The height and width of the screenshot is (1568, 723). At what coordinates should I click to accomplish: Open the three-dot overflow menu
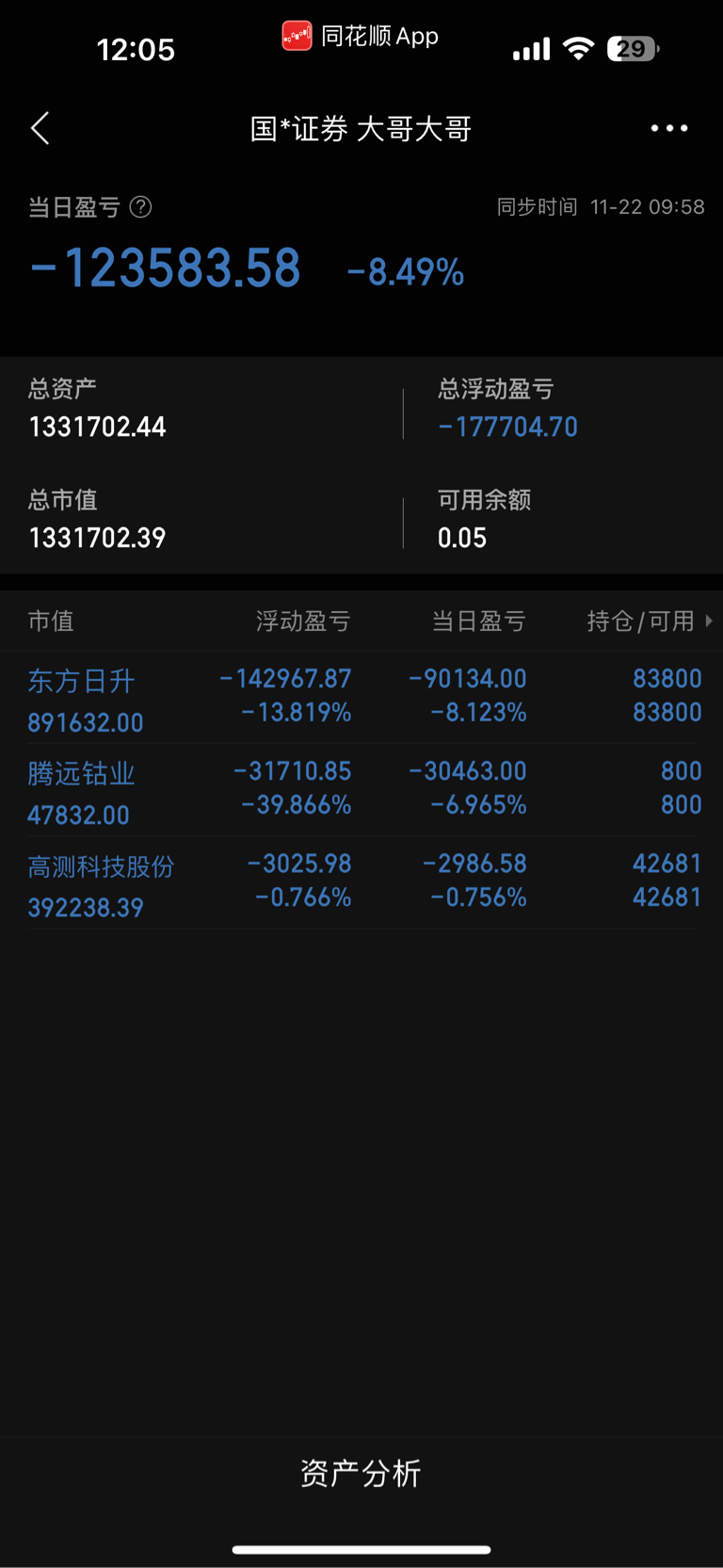pos(669,128)
